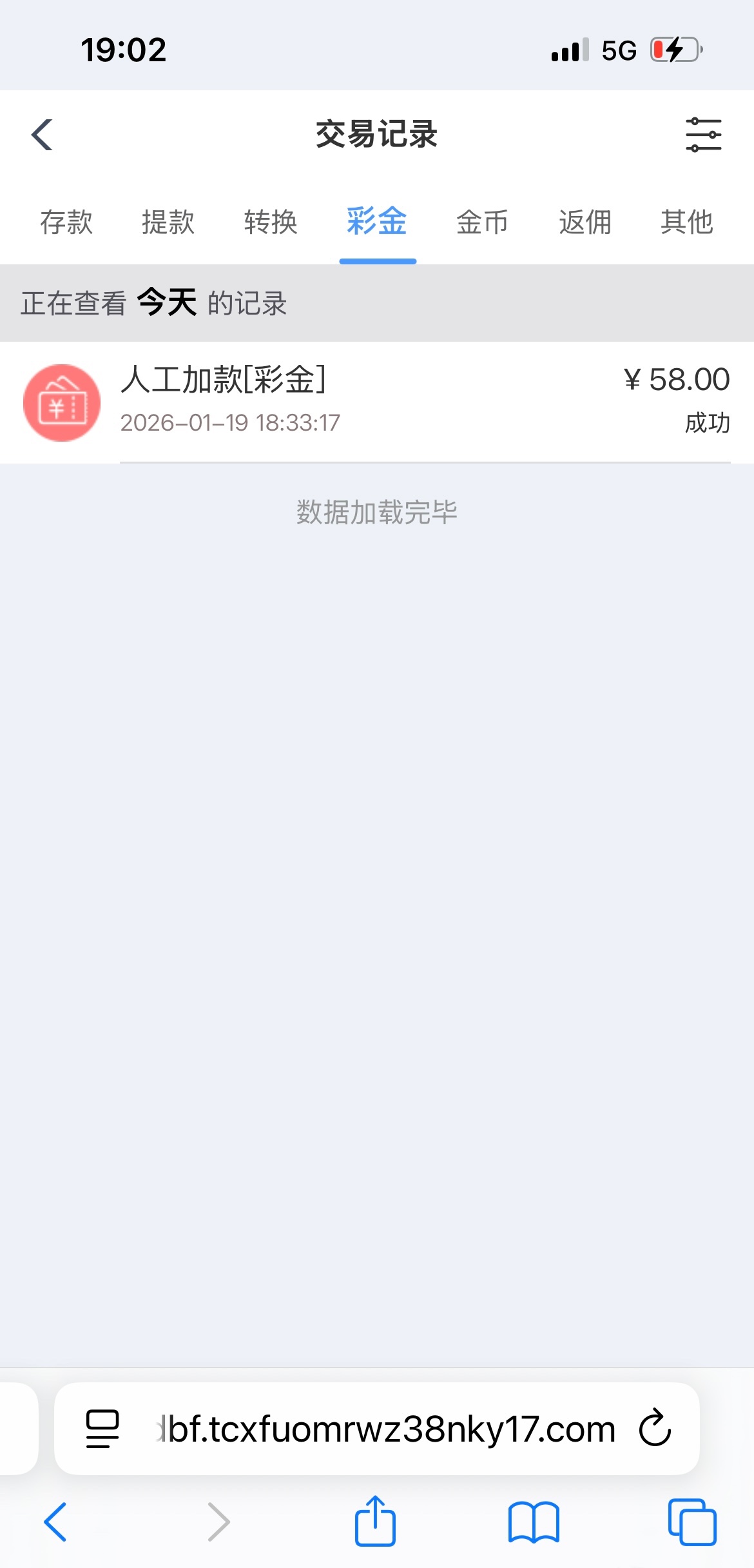
Task: Go back from the 交易记录 page
Action: tap(43, 135)
